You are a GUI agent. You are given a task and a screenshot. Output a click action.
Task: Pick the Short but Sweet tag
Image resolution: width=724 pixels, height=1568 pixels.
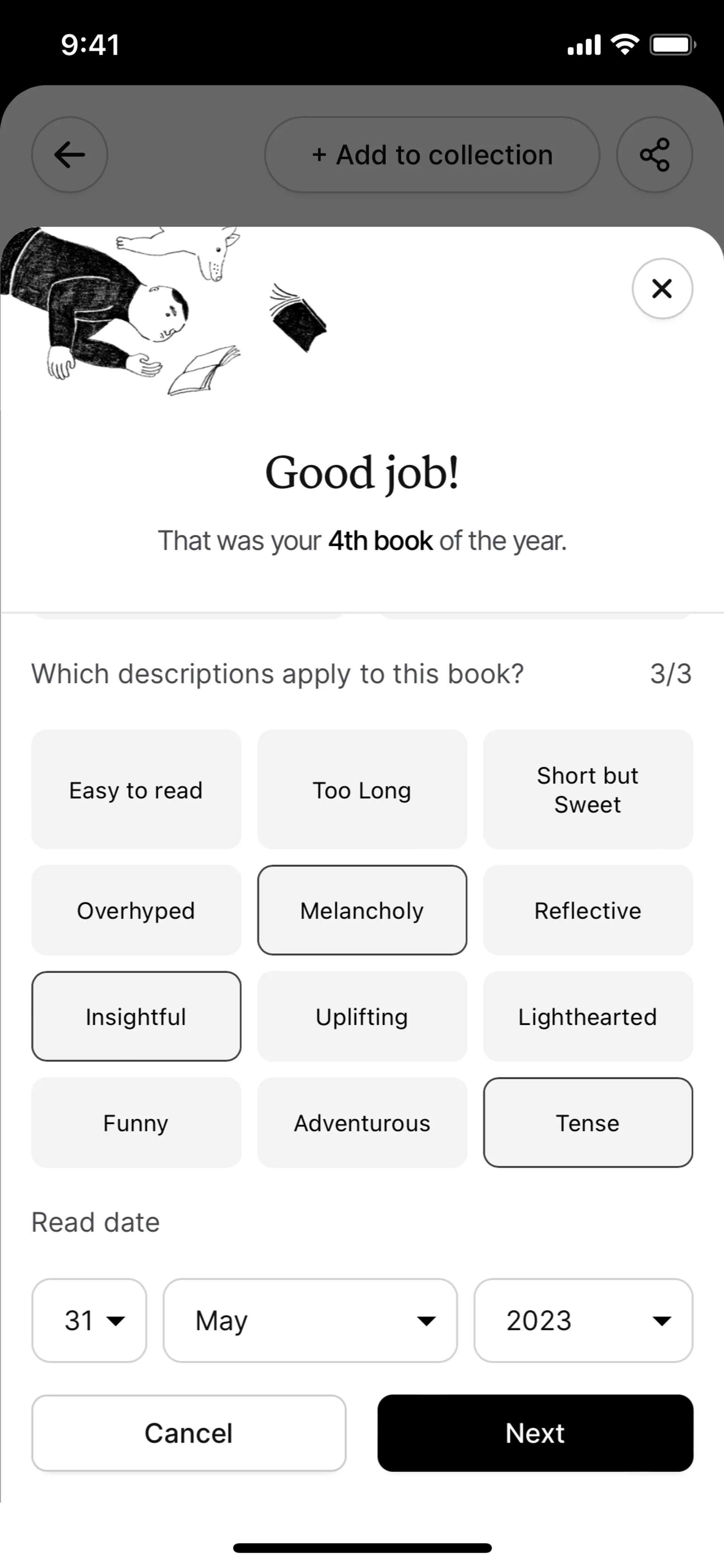tap(588, 789)
